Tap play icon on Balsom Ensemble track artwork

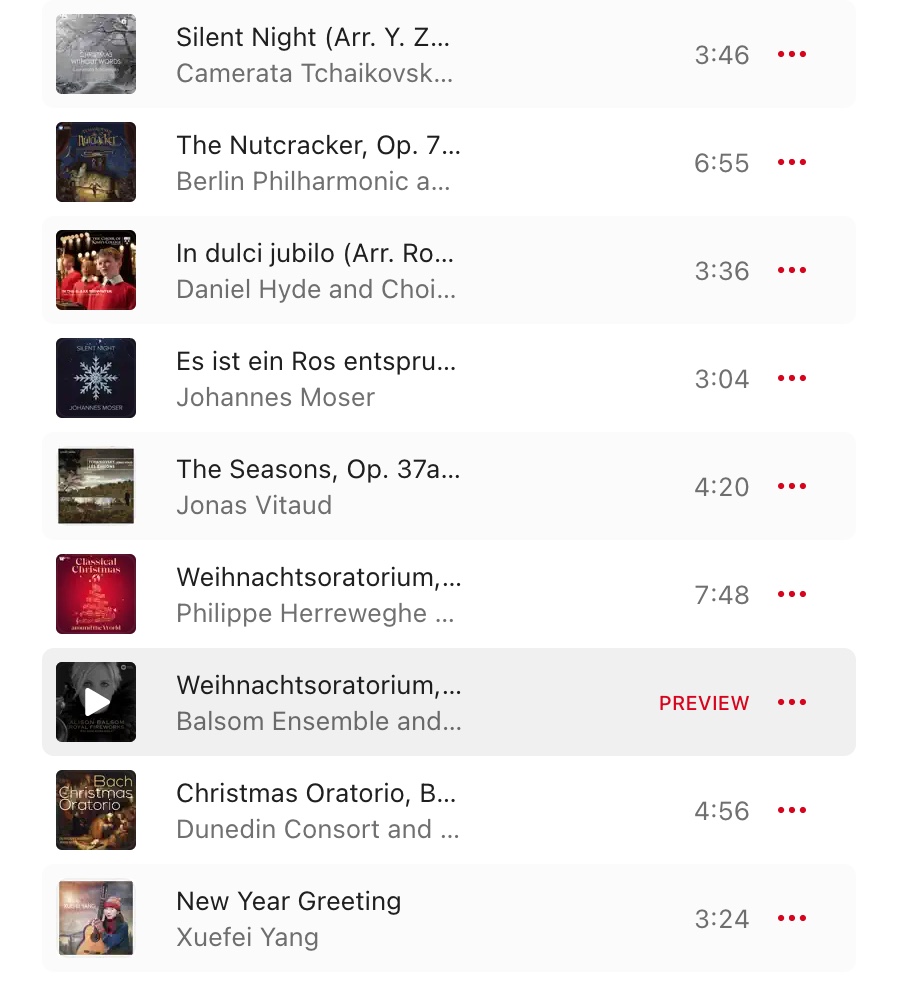tap(96, 702)
